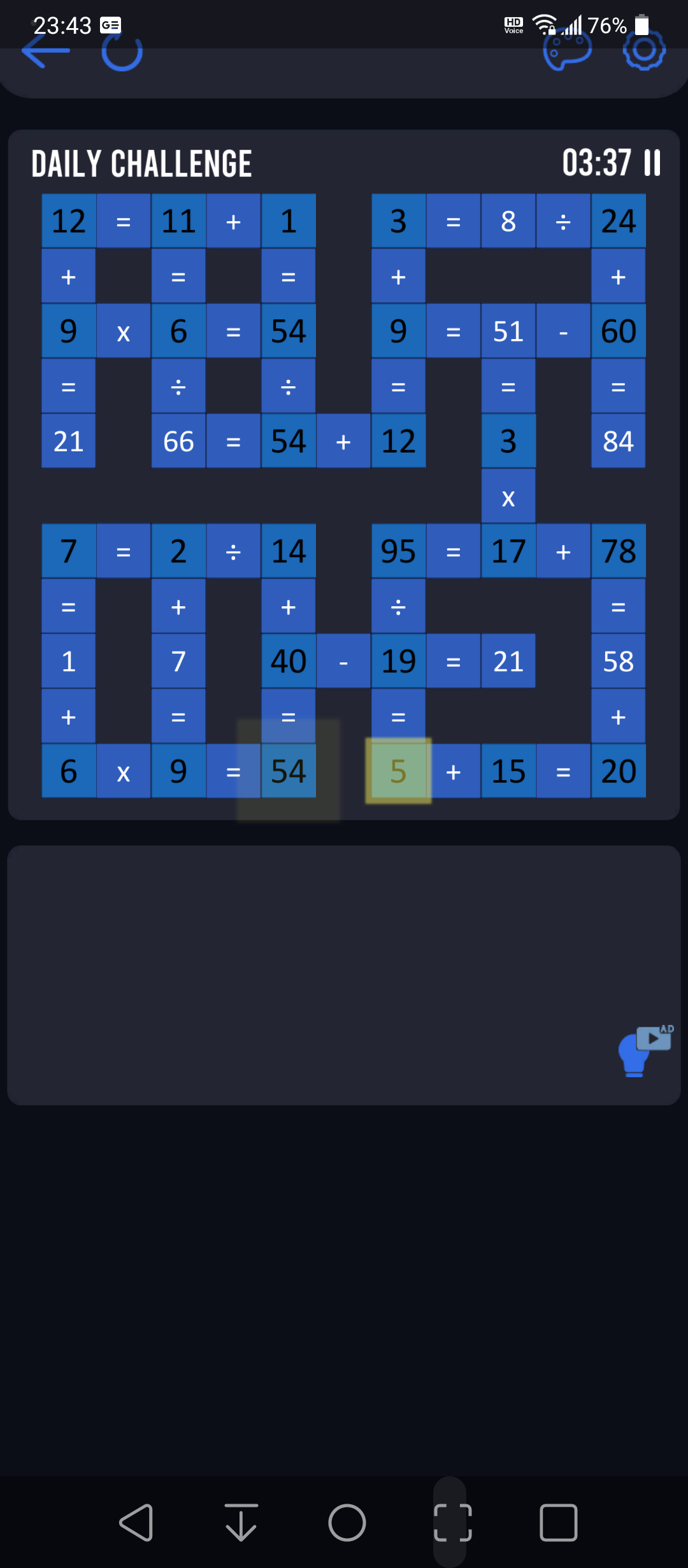Open the color theme palette
The image size is (688, 1568).
click(567, 51)
